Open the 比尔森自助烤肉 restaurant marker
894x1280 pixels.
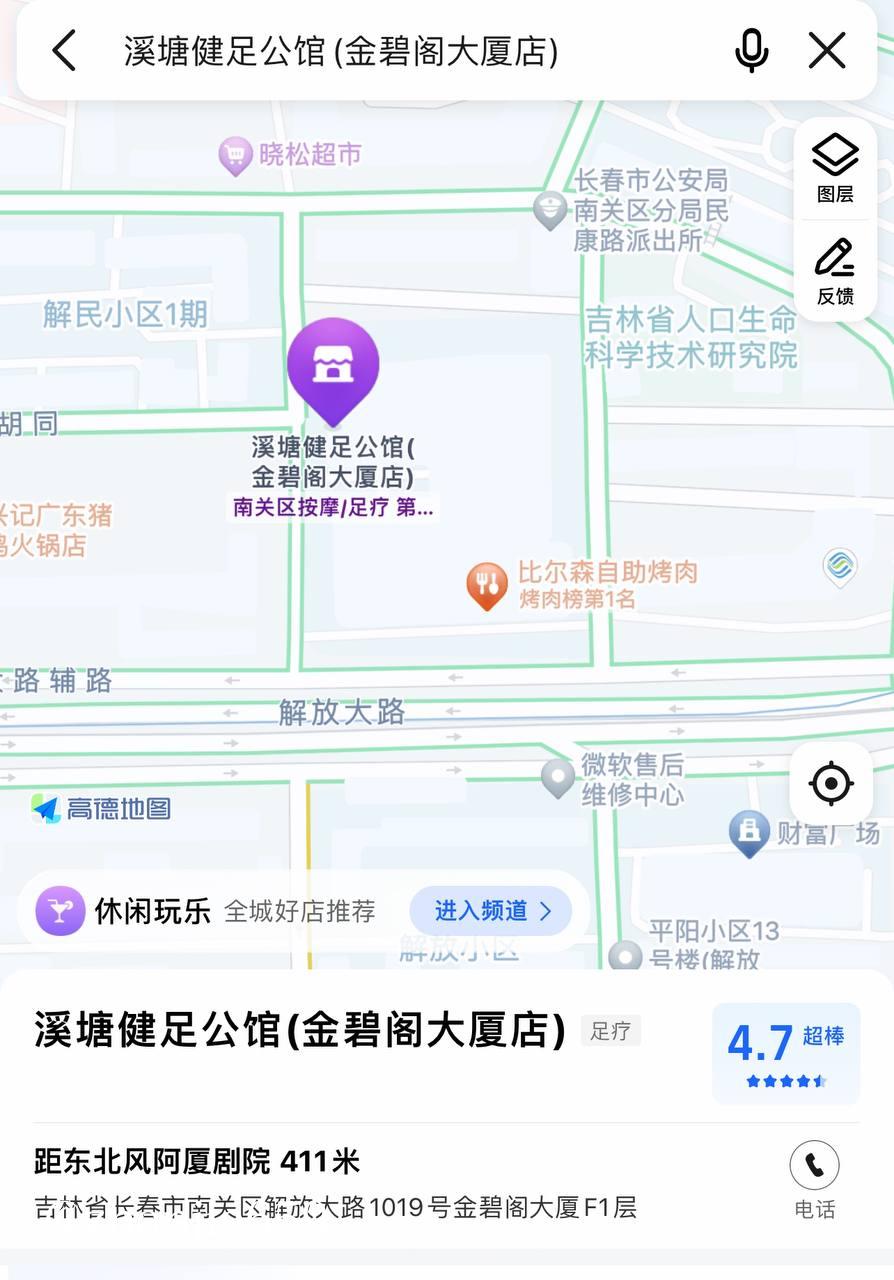click(x=487, y=580)
